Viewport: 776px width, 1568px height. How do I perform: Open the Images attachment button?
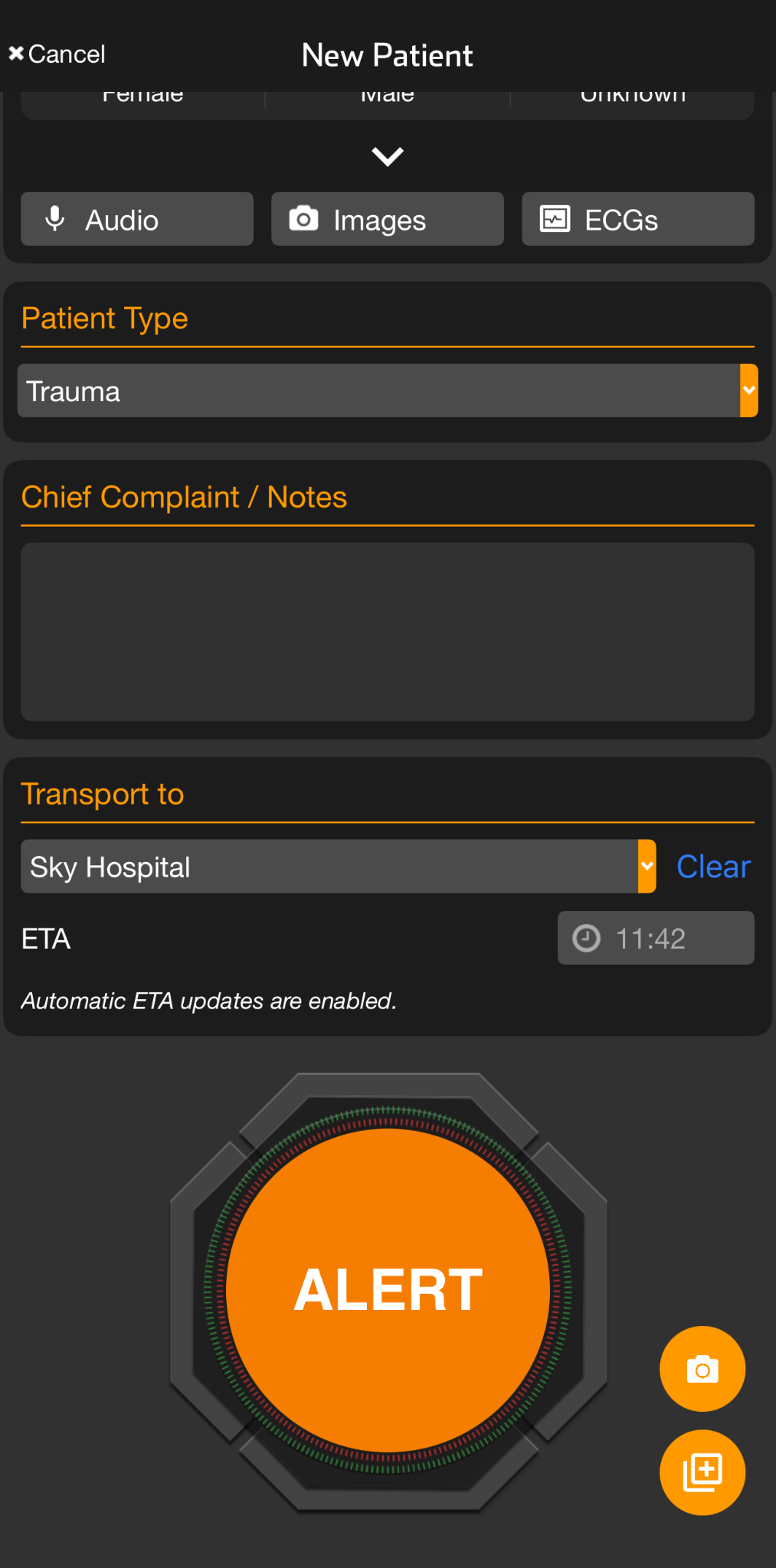[388, 220]
